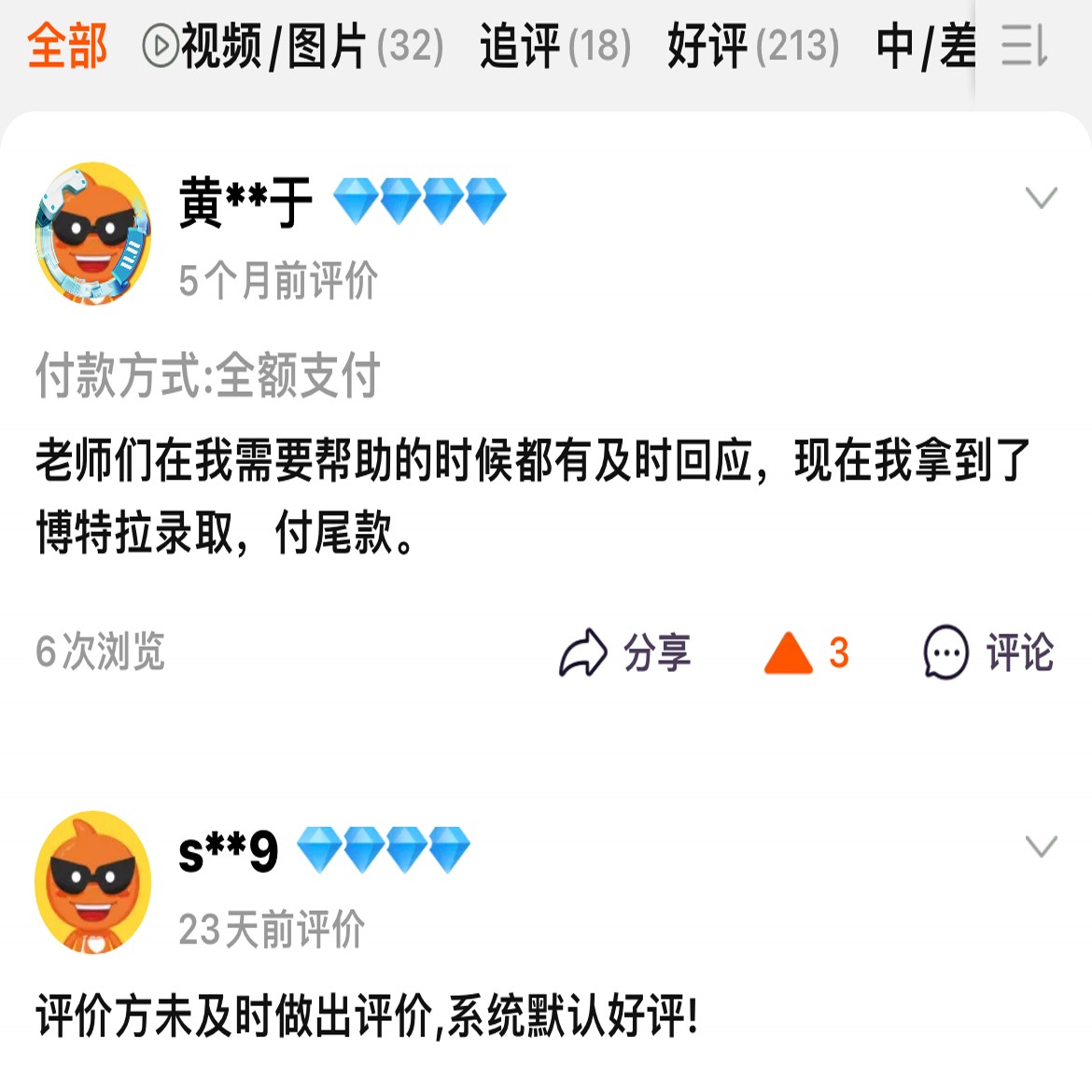
Task: Show 追评 follow-up reviews
Action: tap(555, 46)
